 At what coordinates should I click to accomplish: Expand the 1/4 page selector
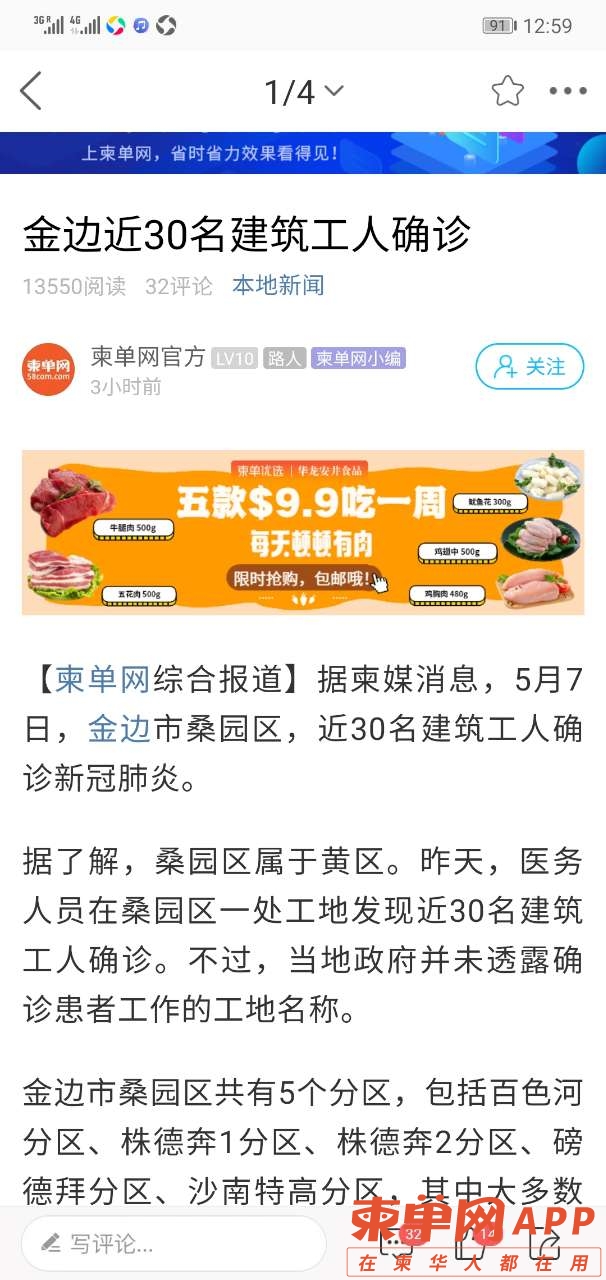point(303,92)
